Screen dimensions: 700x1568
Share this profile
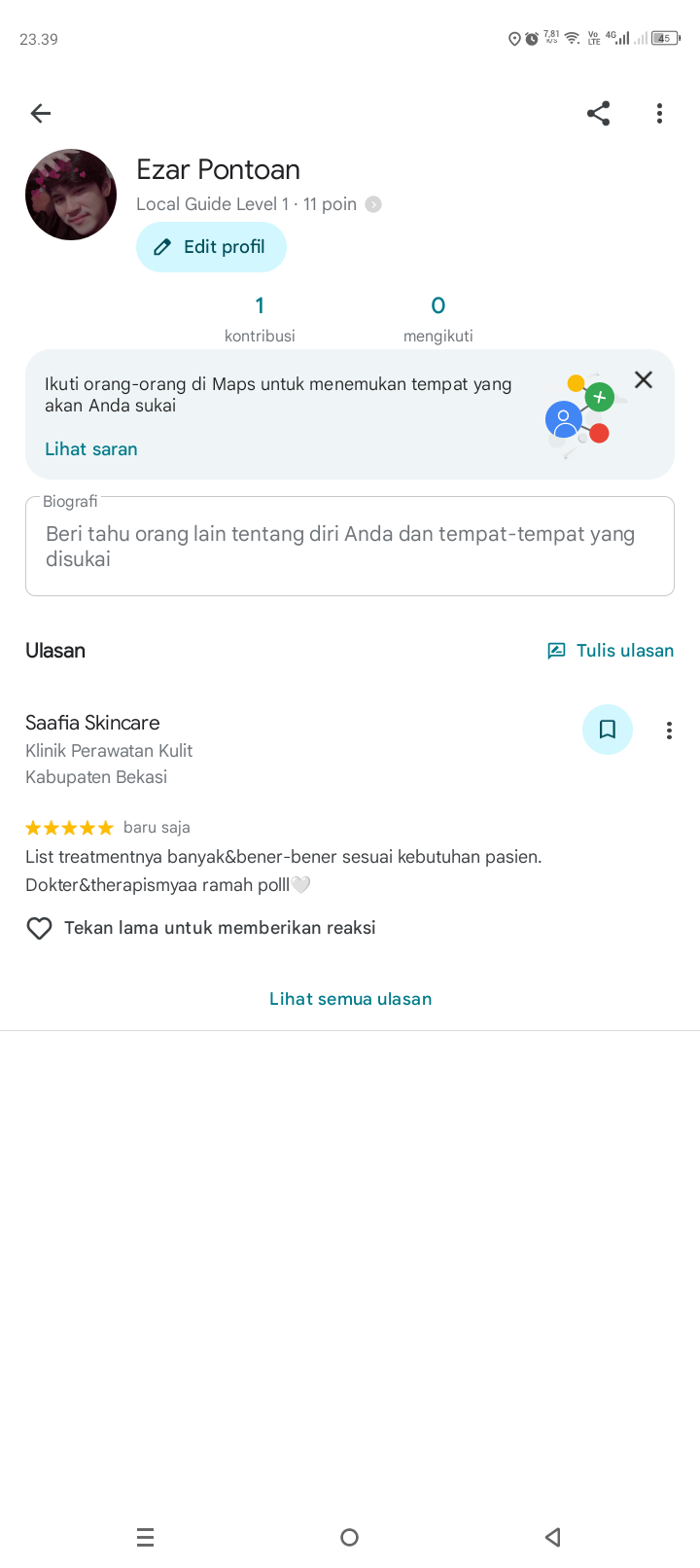tap(599, 114)
